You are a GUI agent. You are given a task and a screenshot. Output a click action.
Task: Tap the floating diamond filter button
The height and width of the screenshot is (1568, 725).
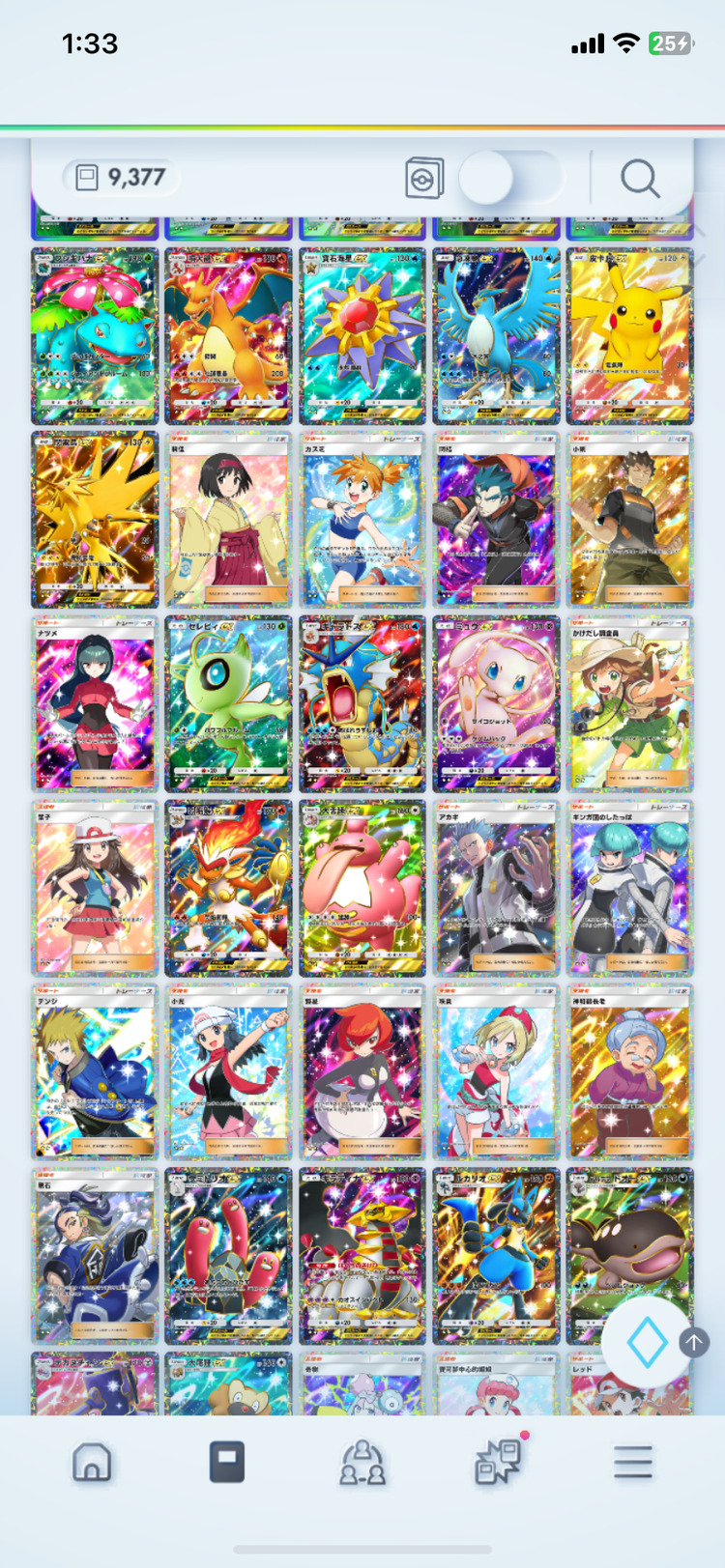(646, 1342)
